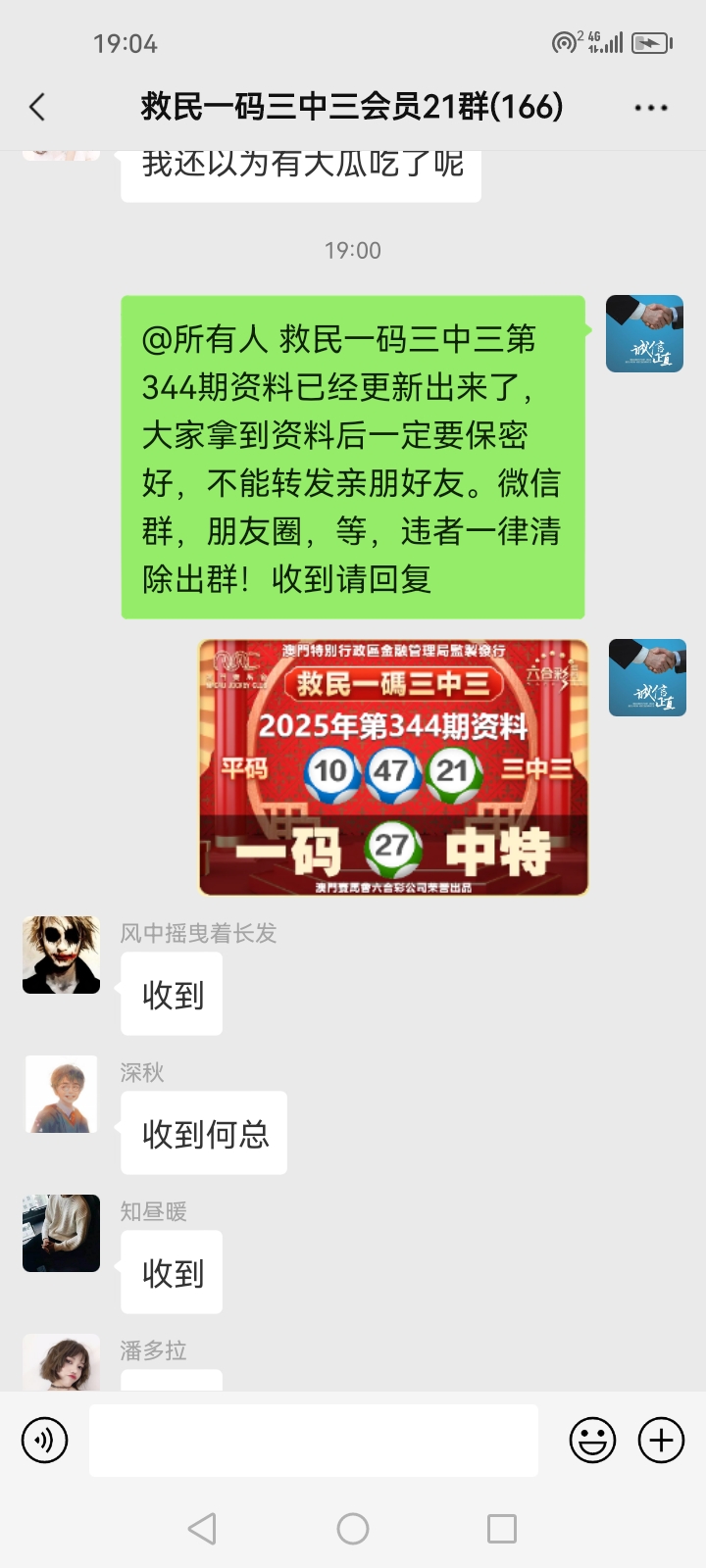
Task: View profile avatar of 深秋
Action: click(x=61, y=1094)
